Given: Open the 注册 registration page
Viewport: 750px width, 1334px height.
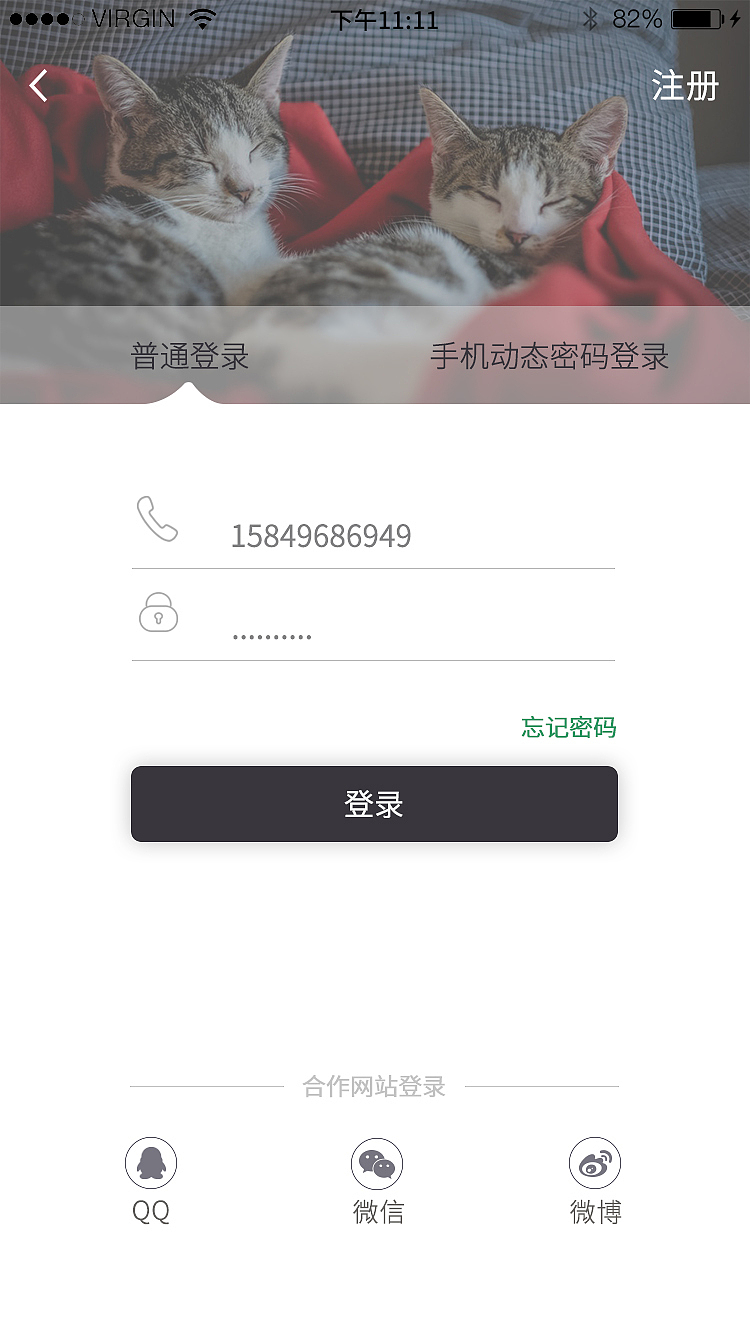Looking at the screenshot, I should click(x=685, y=87).
